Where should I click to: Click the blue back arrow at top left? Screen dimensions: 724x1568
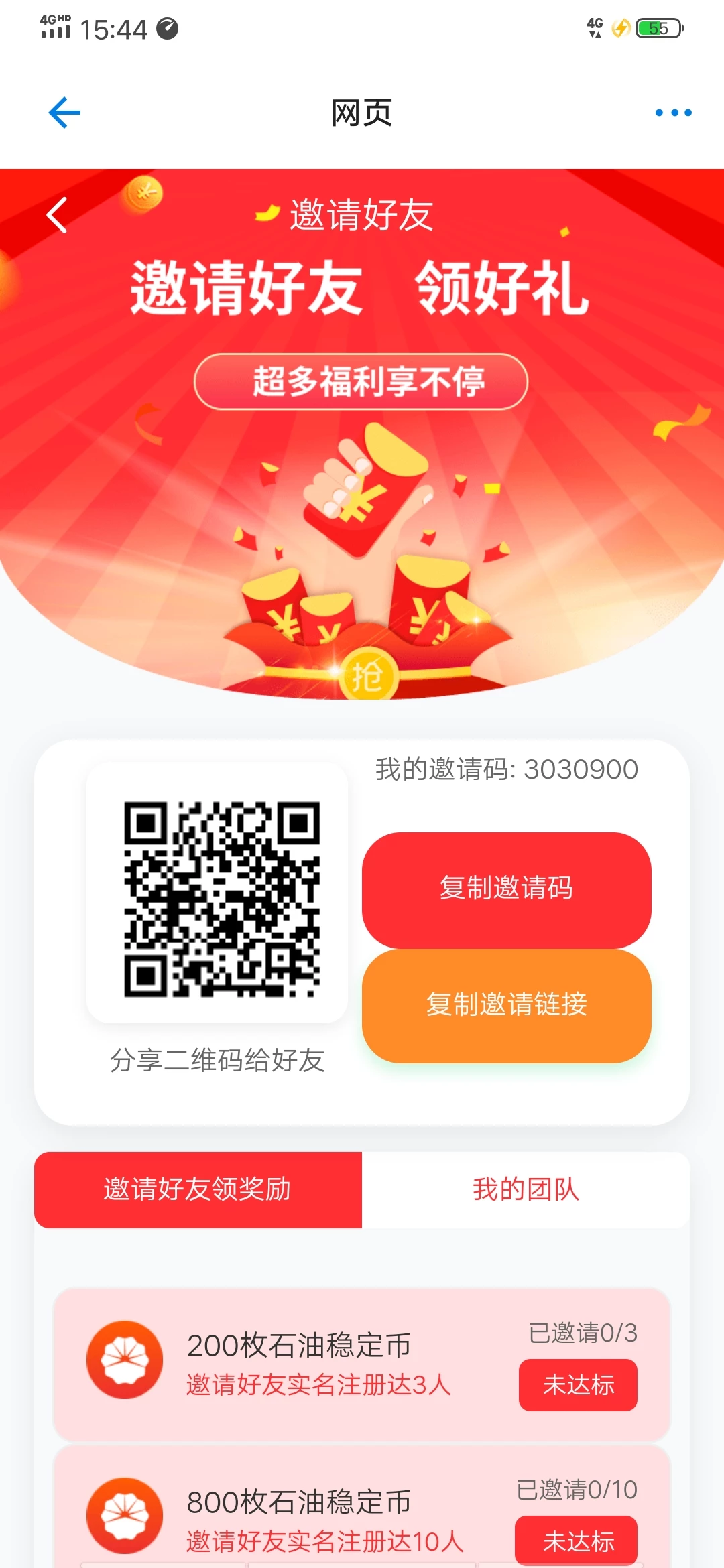coord(64,113)
